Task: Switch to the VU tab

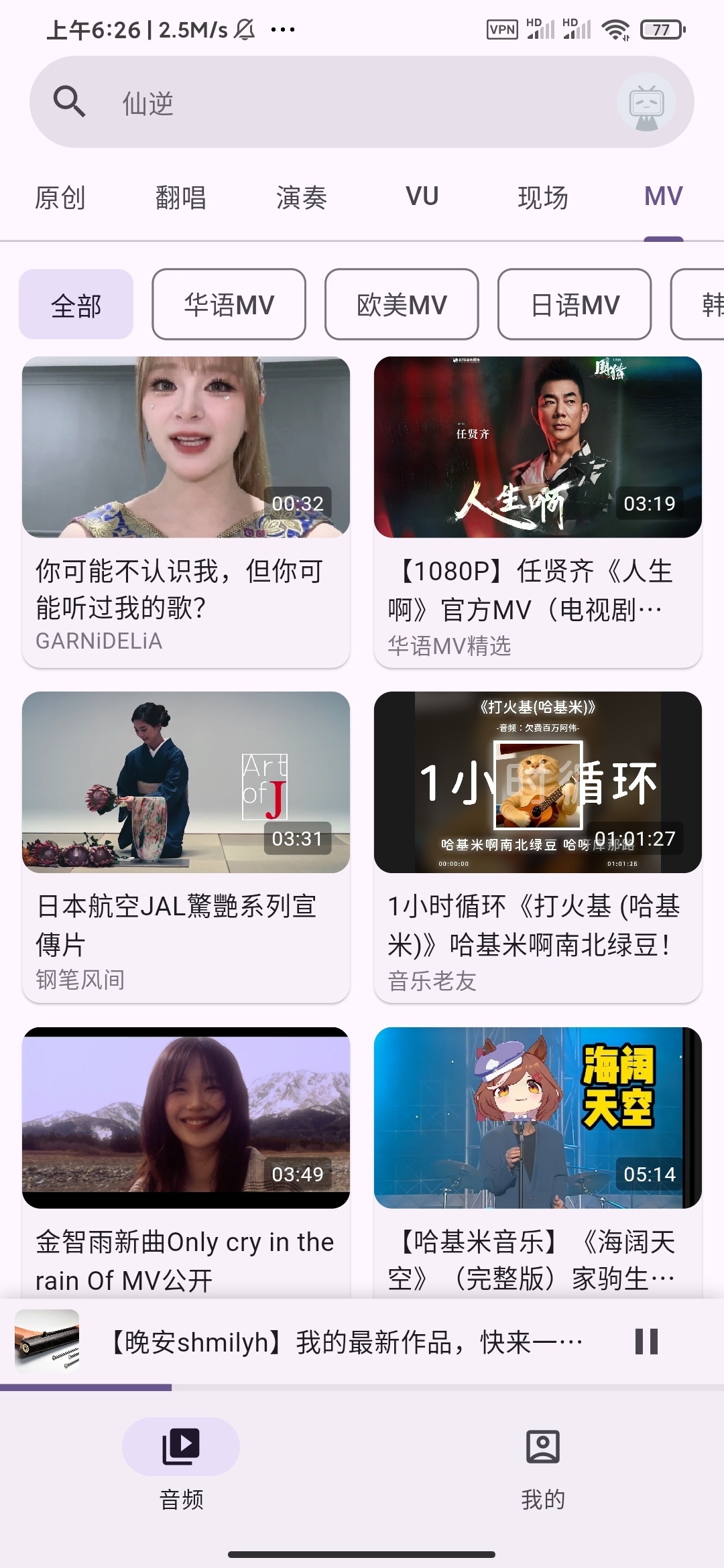Action: (422, 196)
